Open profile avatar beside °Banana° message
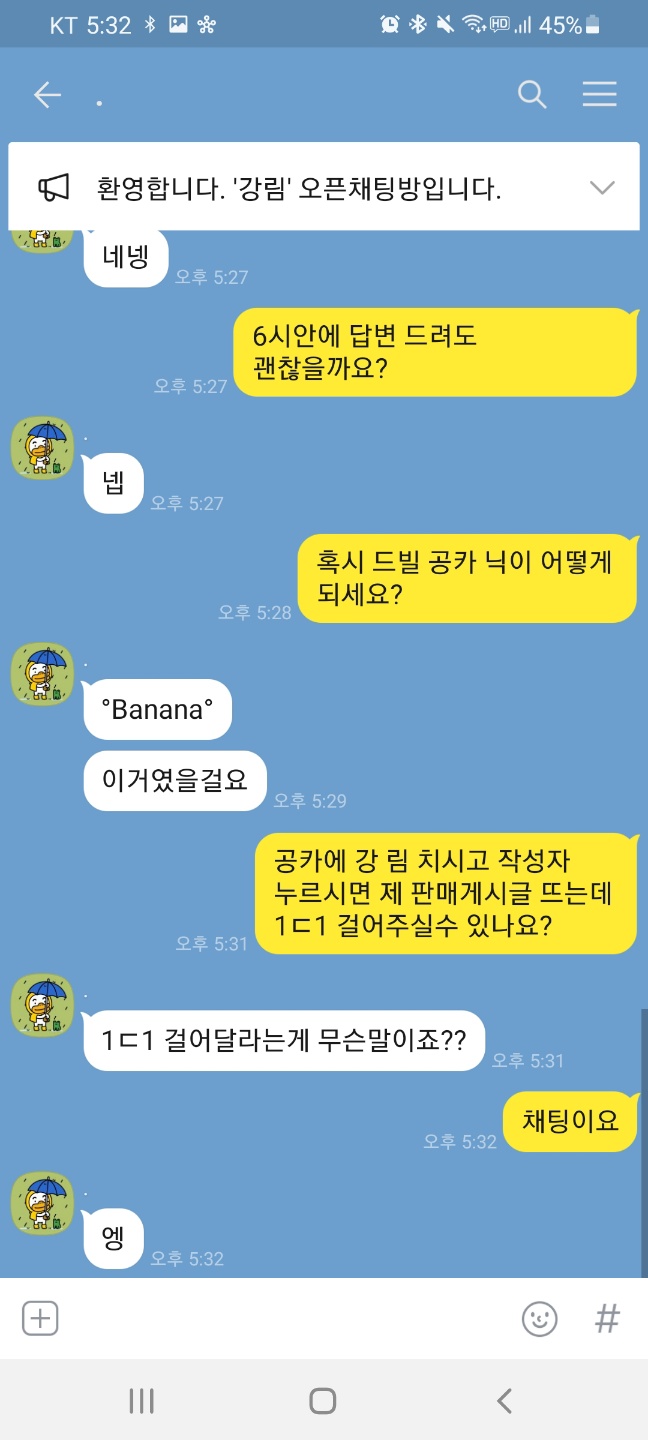The width and height of the screenshot is (648, 1440). (42, 674)
